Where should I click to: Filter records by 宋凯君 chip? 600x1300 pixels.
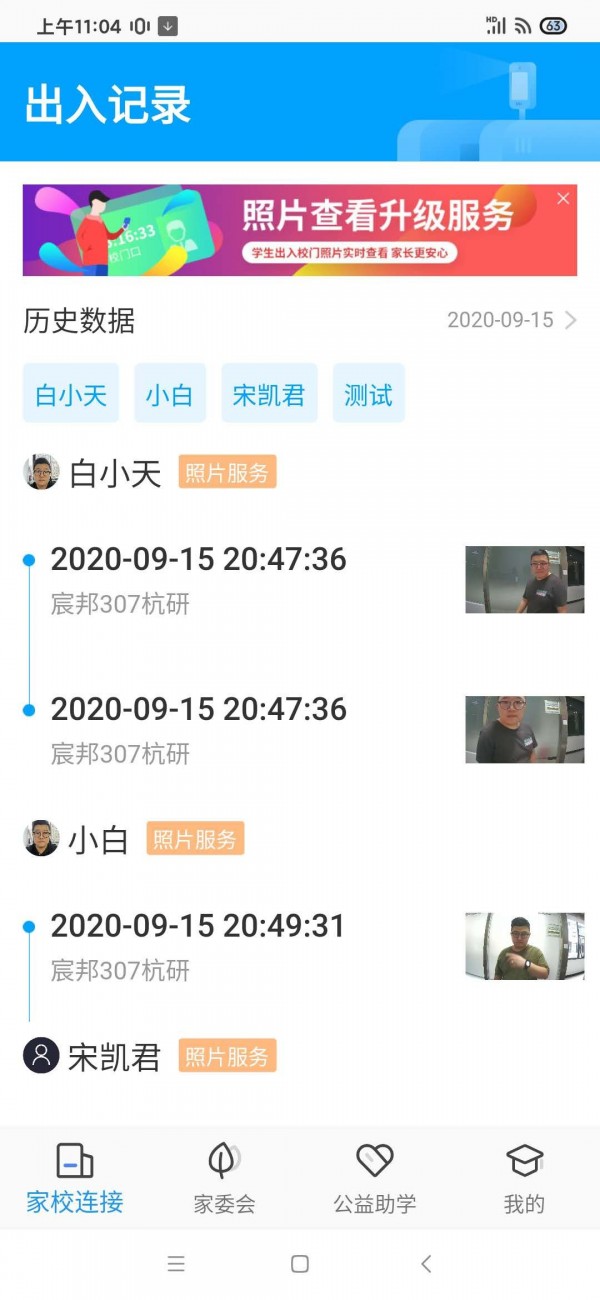[x=269, y=394]
